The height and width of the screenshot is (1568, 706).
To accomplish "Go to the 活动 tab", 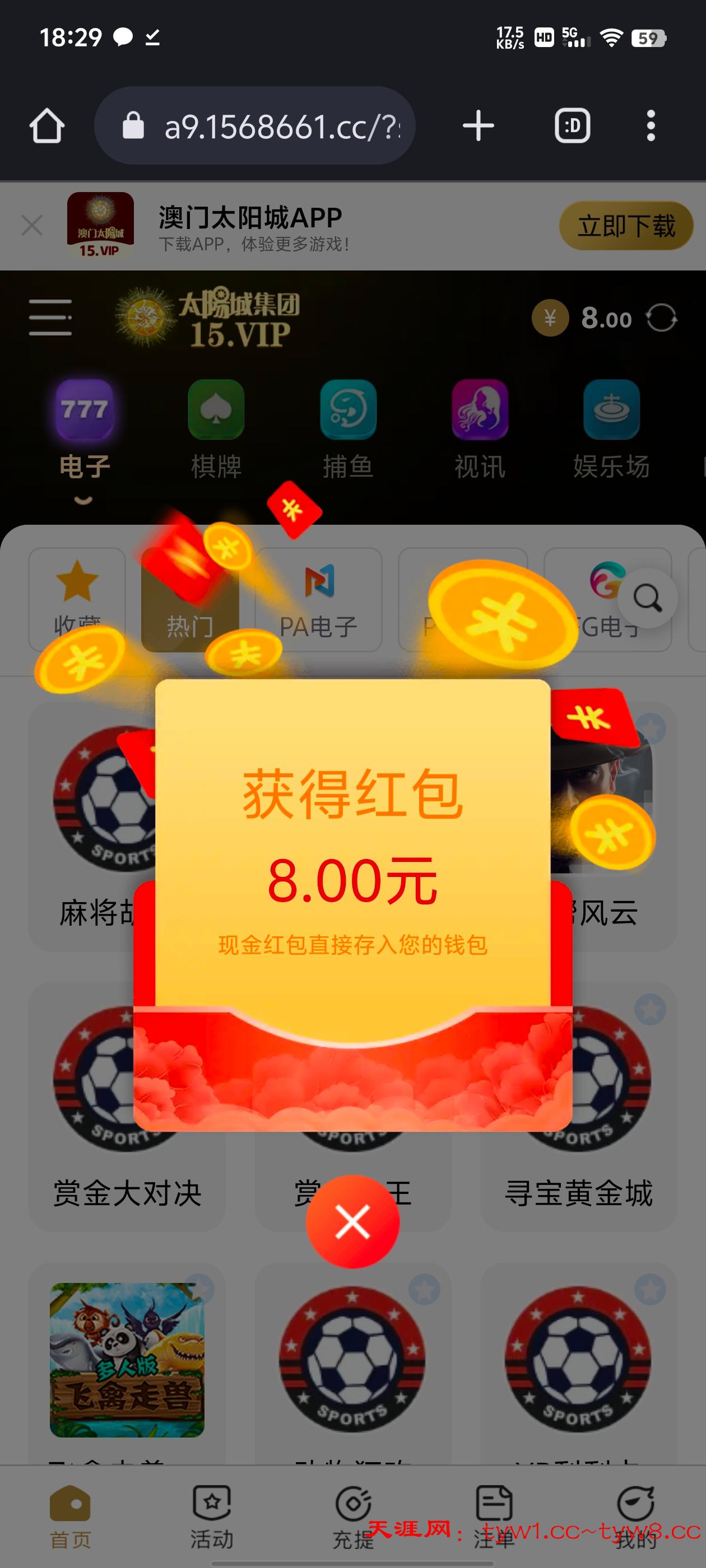I will (x=211, y=1517).
